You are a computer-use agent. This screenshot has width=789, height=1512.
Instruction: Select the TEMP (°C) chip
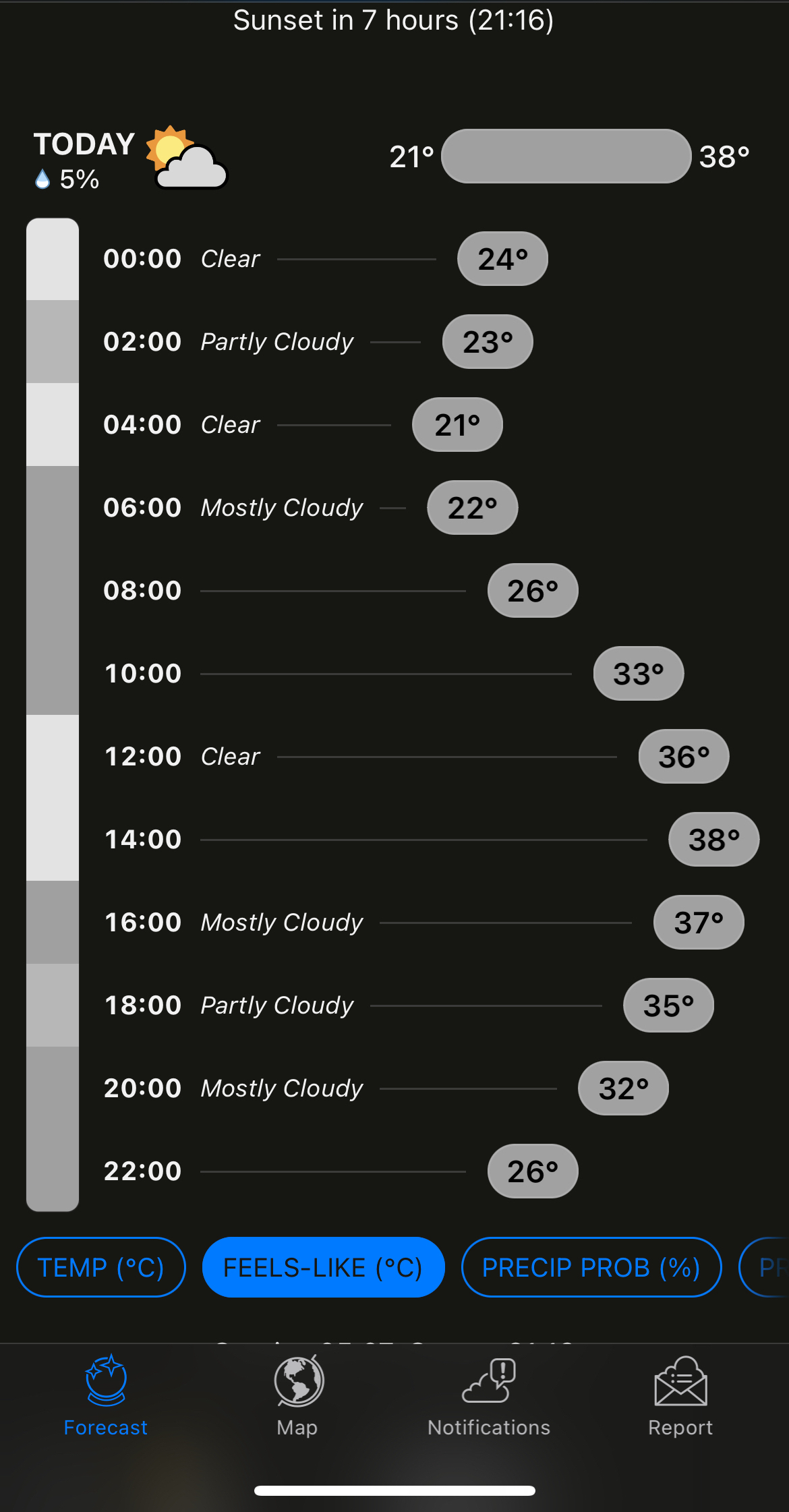tap(101, 1267)
